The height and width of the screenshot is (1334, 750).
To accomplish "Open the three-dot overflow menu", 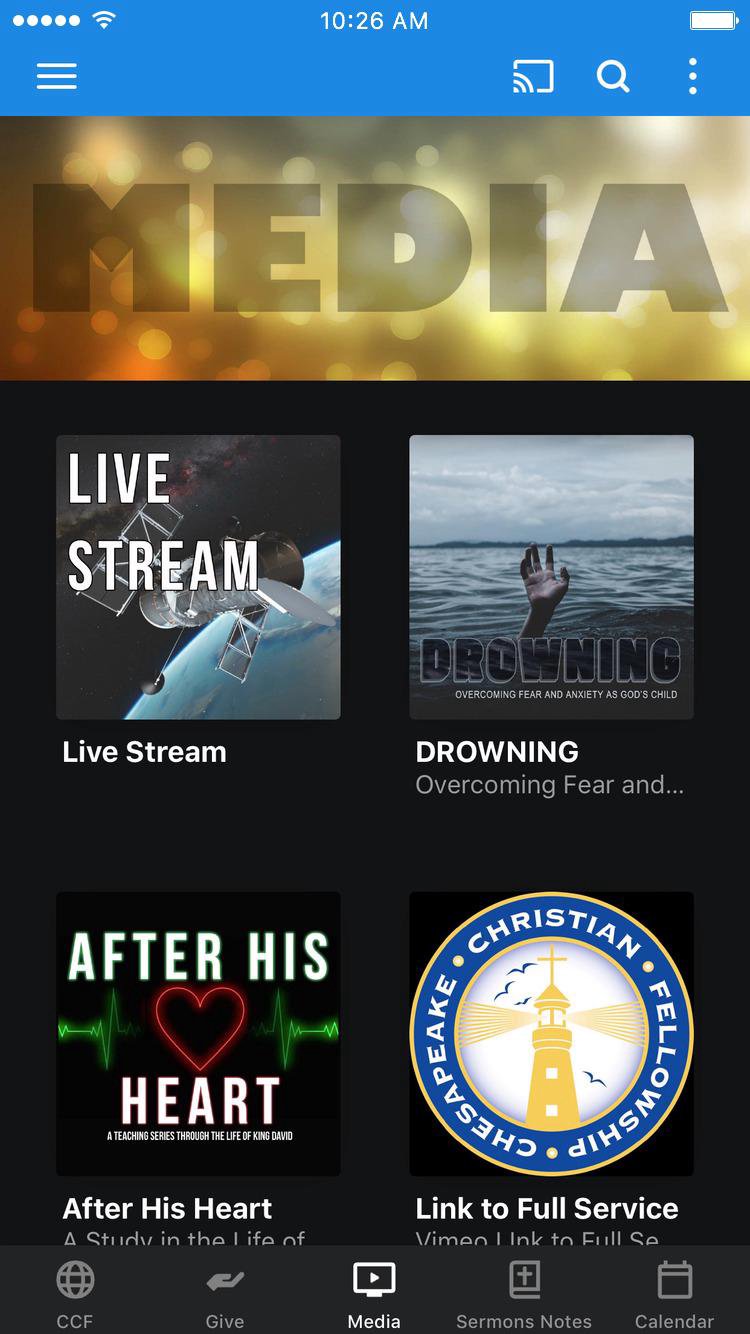I will pyautogui.click(x=692, y=76).
